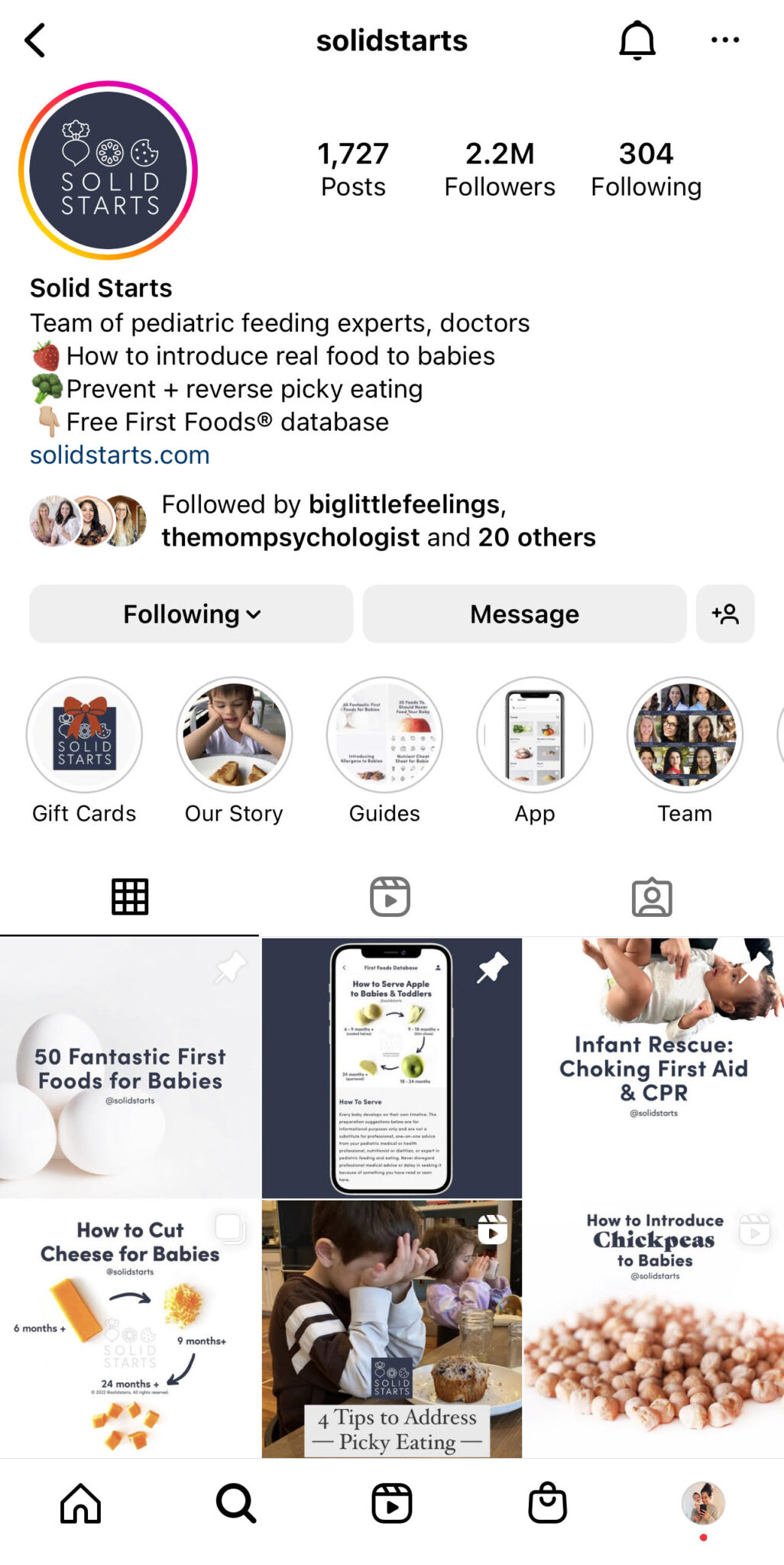The height and width of the screenshot is (1565, 784).
Task: Open the Search tab in bottom bar
Action: 236,1504
